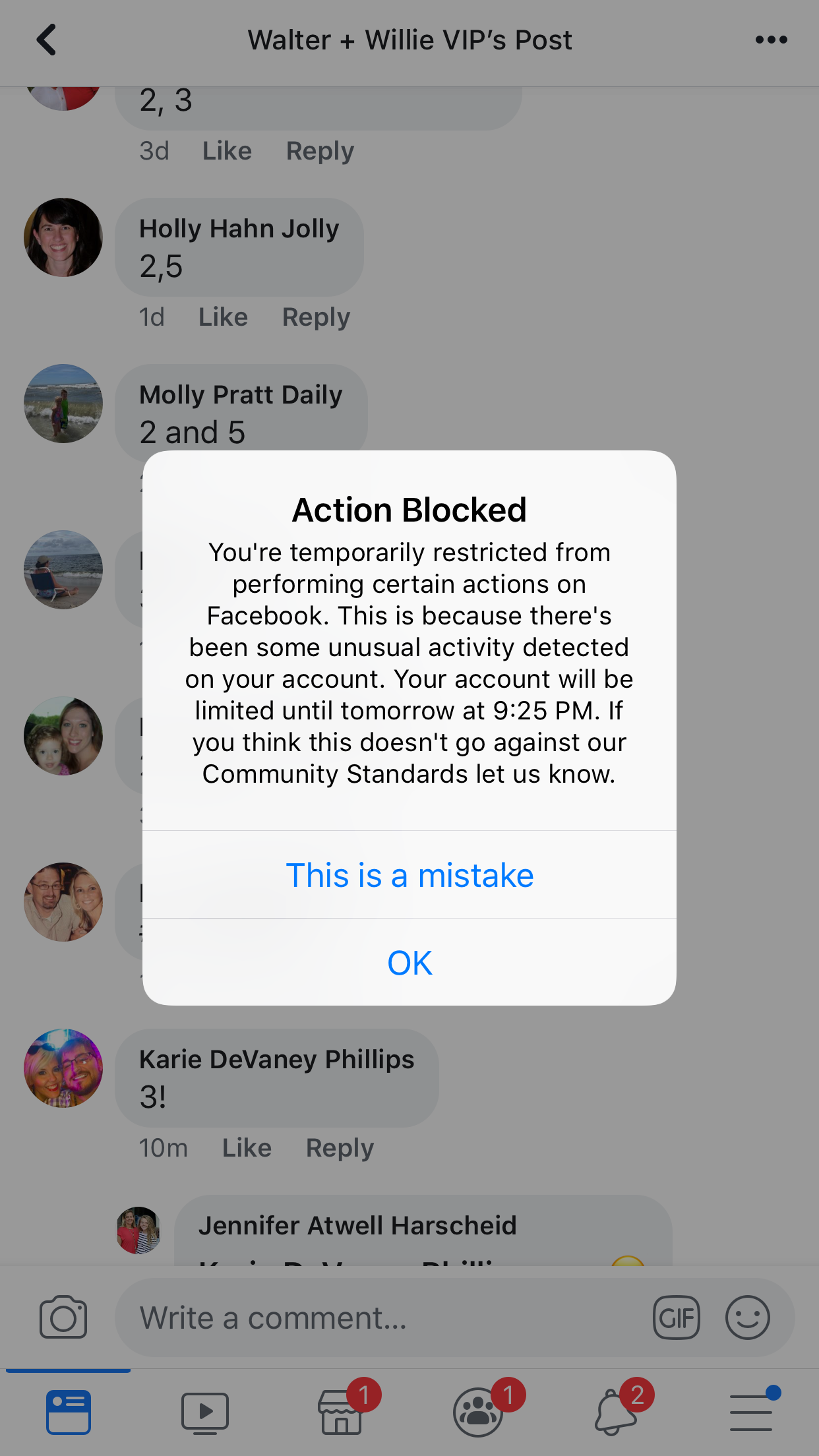Tap 'This is a mistake' in dialog
The height and width of the screenshot is (1456, 819).
(409, 875)
